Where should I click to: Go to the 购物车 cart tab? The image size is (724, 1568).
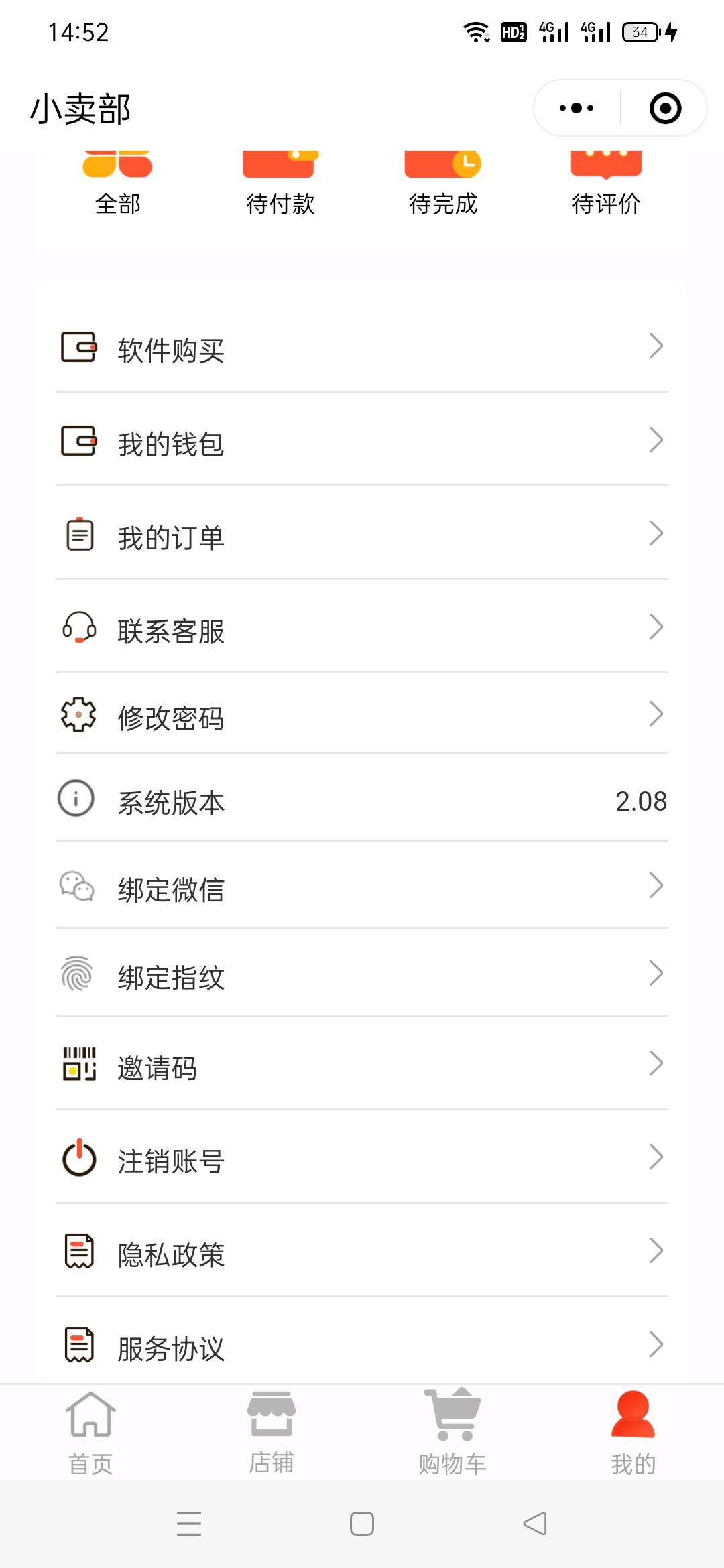[x=452, y=1433]
